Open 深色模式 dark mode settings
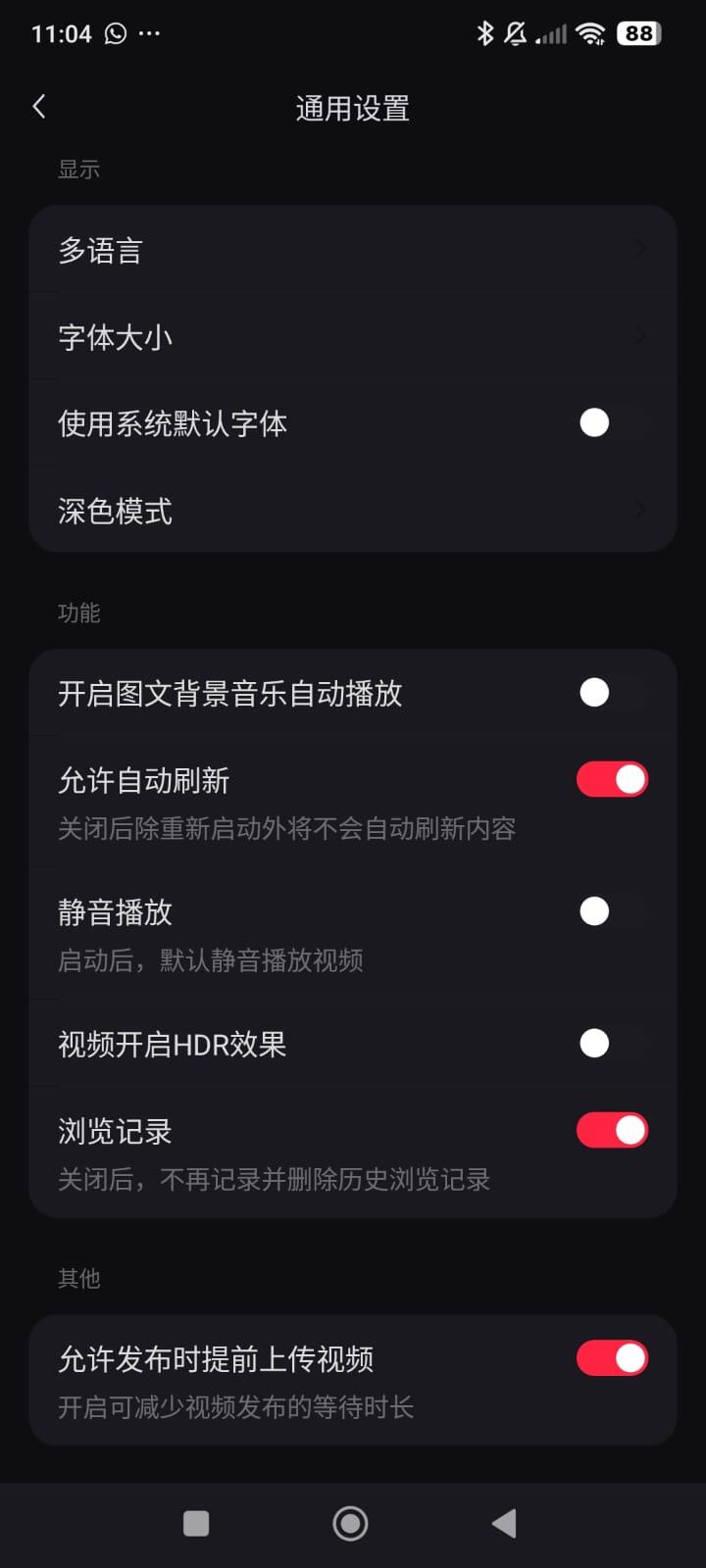Screen dimensions: 706x1568 pos(353,511)
